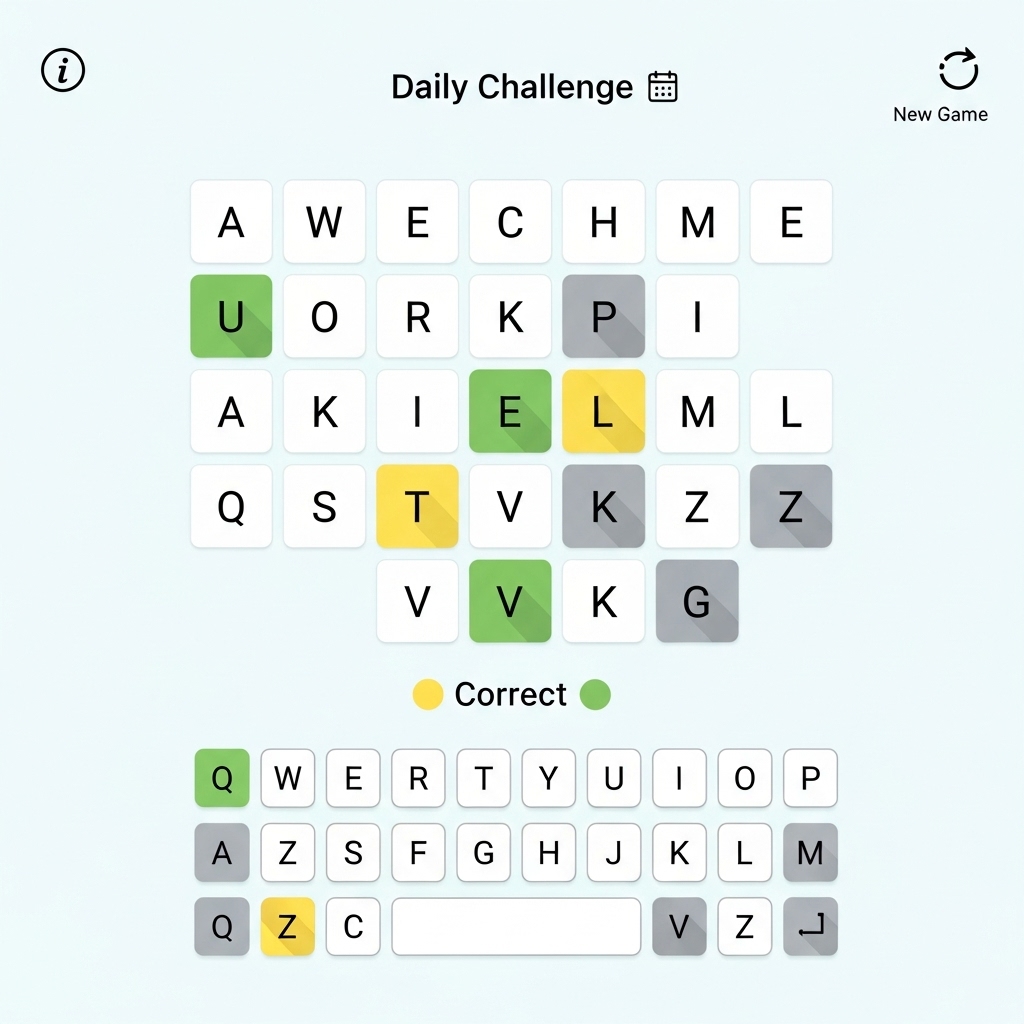
Task: Select the P key
Action: 810,778
